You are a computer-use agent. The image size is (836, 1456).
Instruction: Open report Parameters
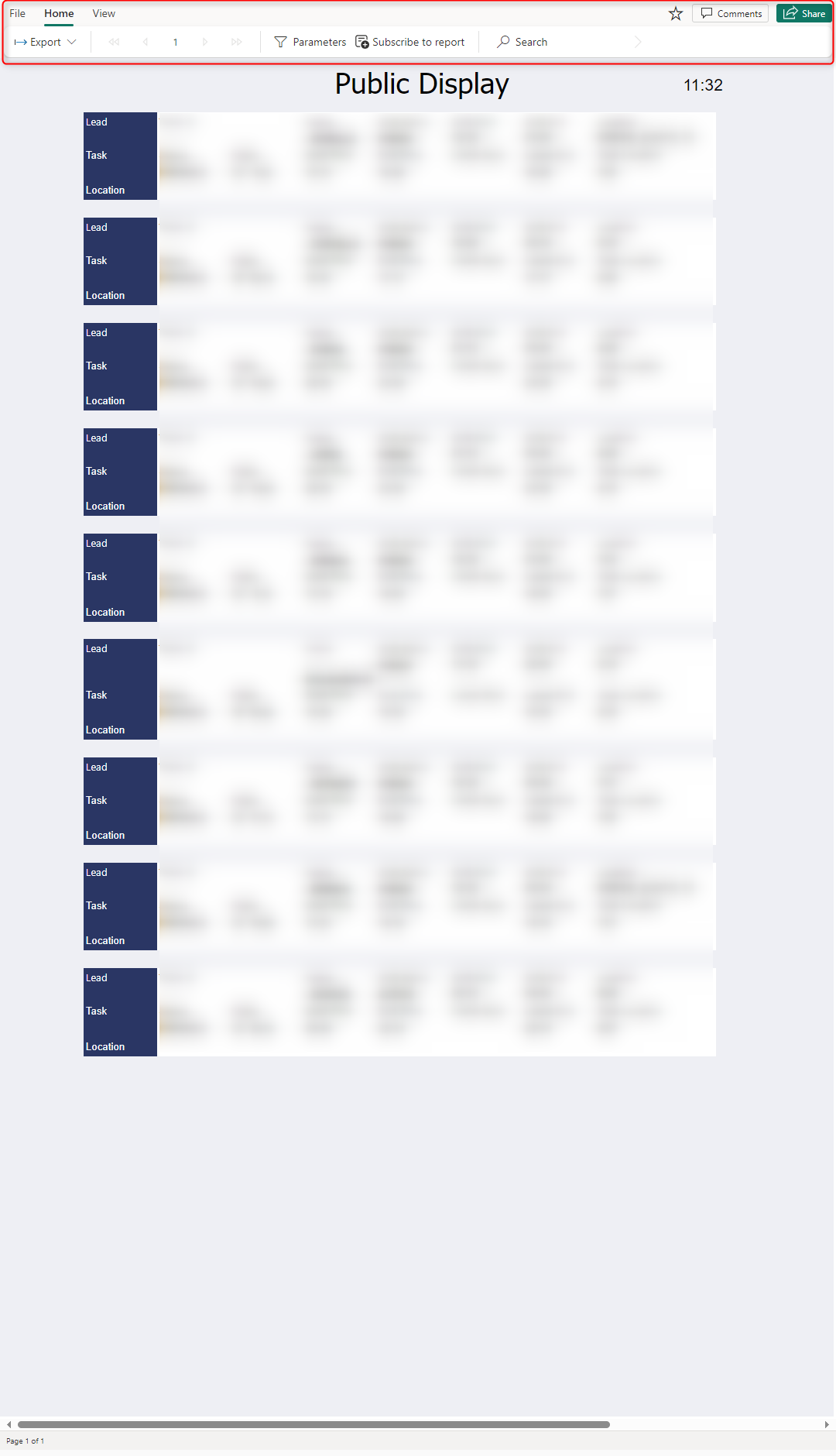(x=310, y=42)
